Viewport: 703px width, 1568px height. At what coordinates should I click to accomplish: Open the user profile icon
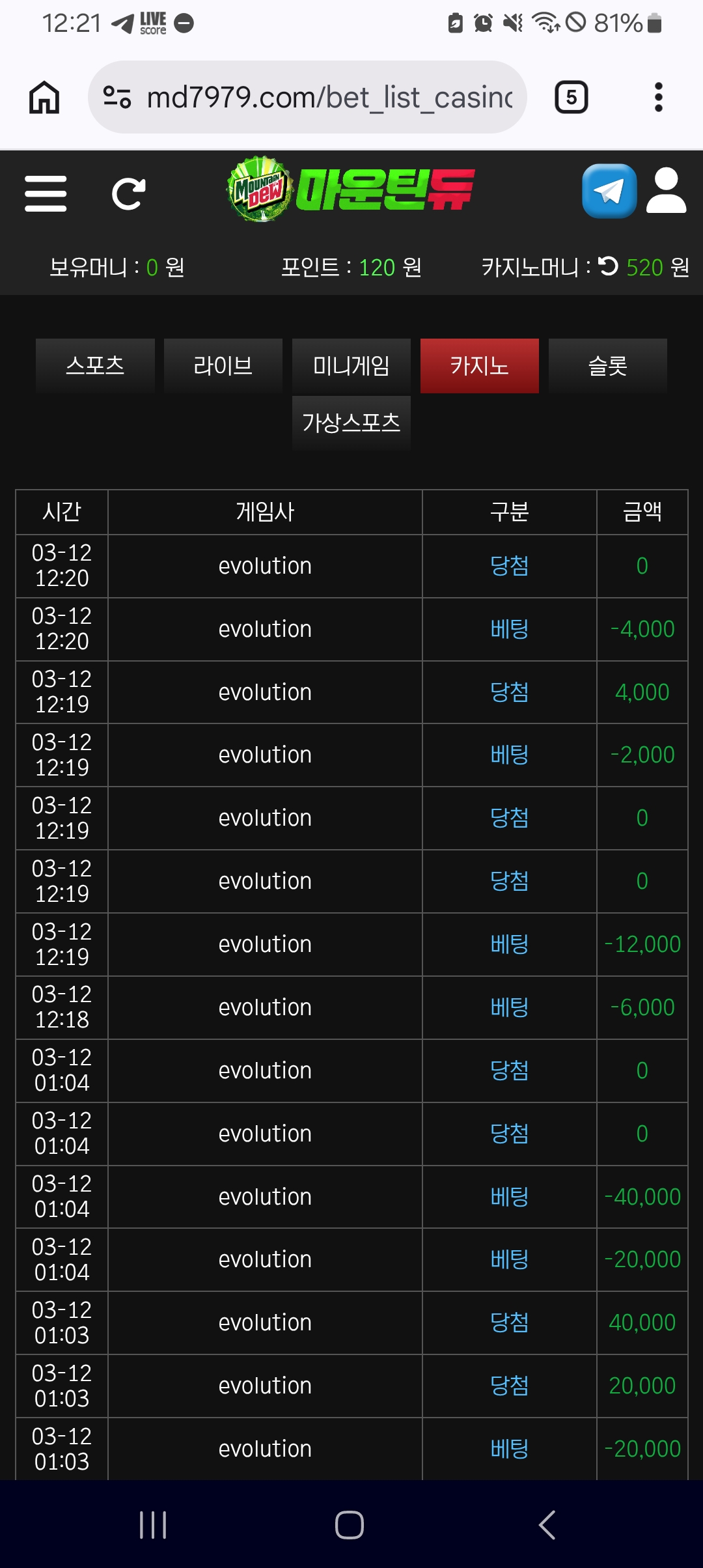[x=667, y=191]
